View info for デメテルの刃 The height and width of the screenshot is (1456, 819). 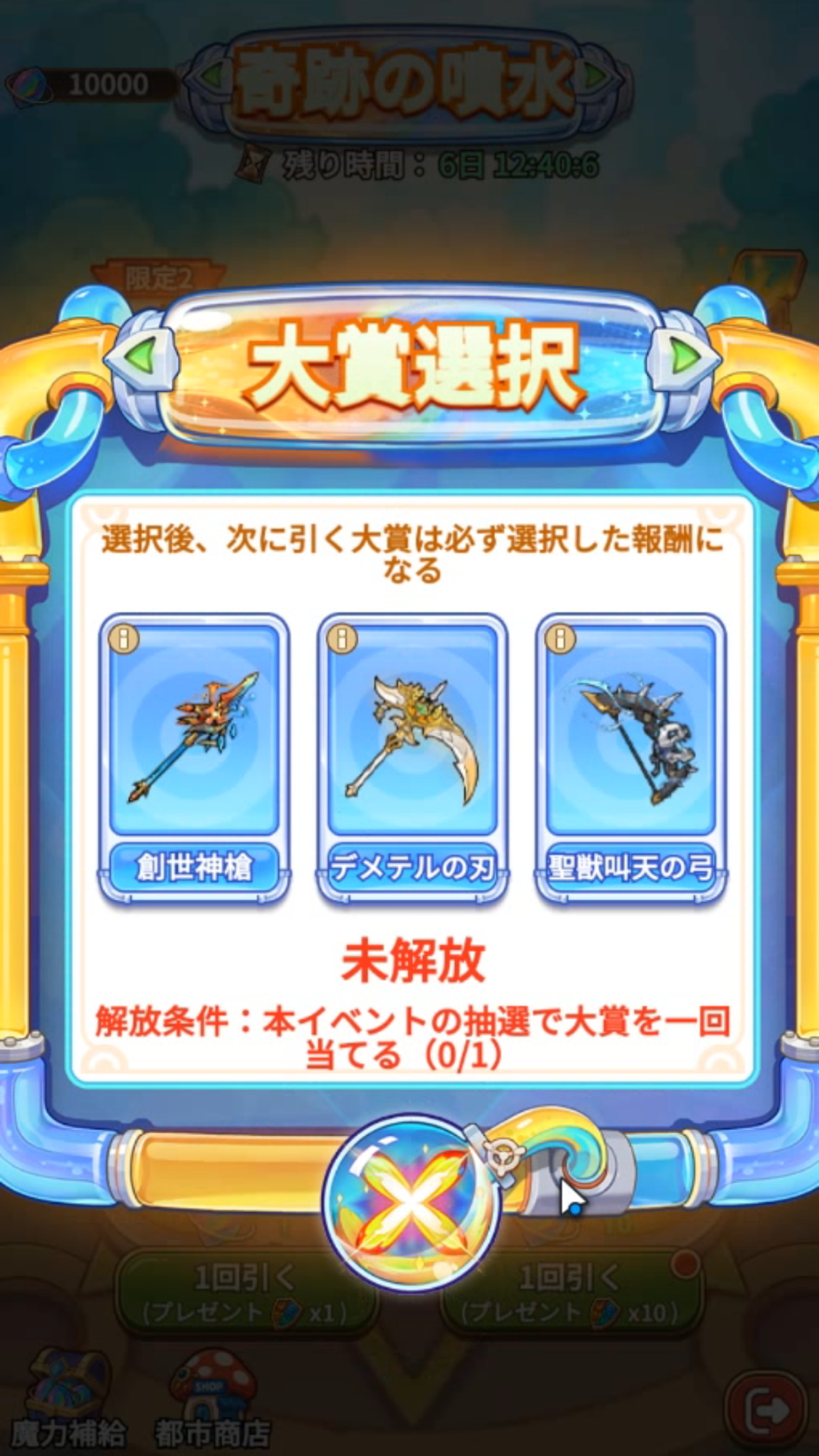(x=341, y=638)
